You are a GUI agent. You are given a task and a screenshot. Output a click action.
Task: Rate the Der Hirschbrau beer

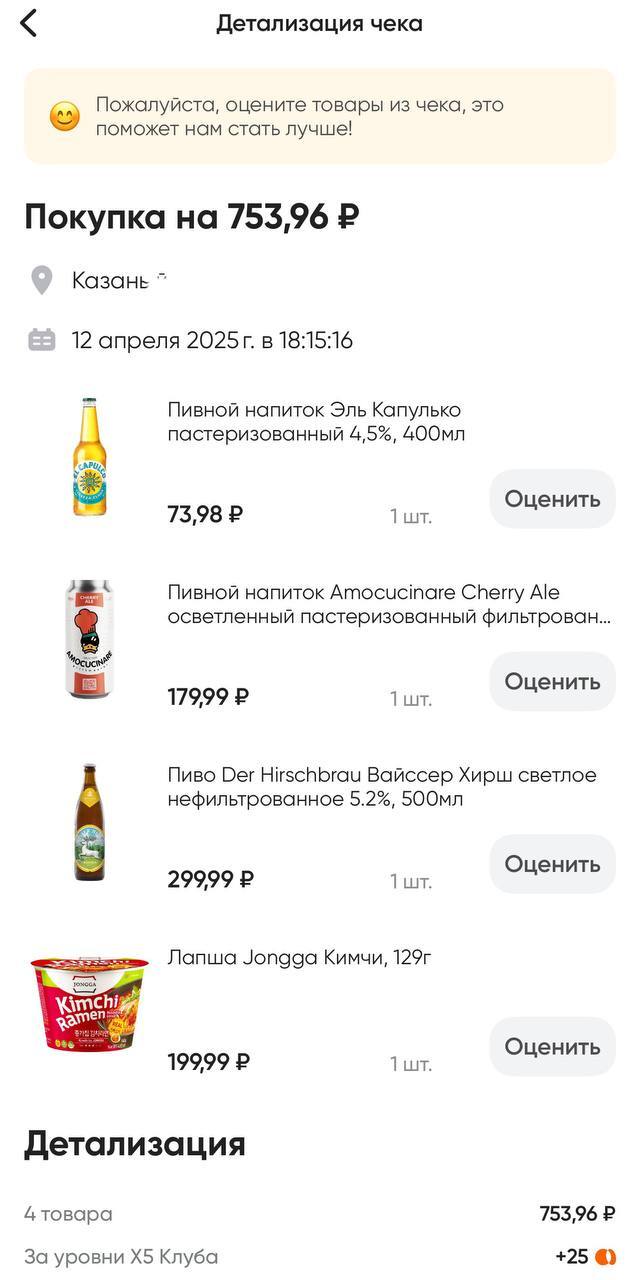pos(552,864)
